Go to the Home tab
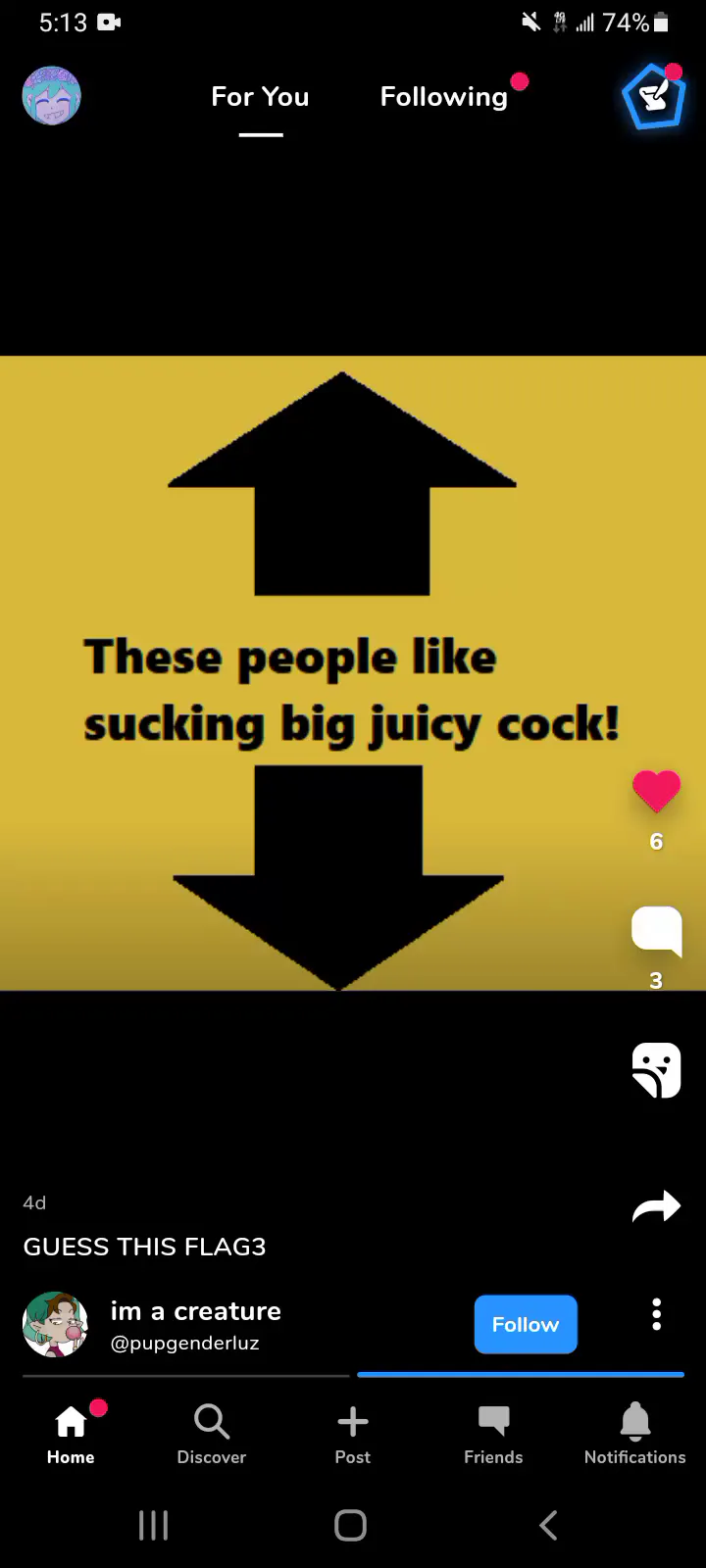The width and height of the screenshot is (706, 1568). (71, 1434)
